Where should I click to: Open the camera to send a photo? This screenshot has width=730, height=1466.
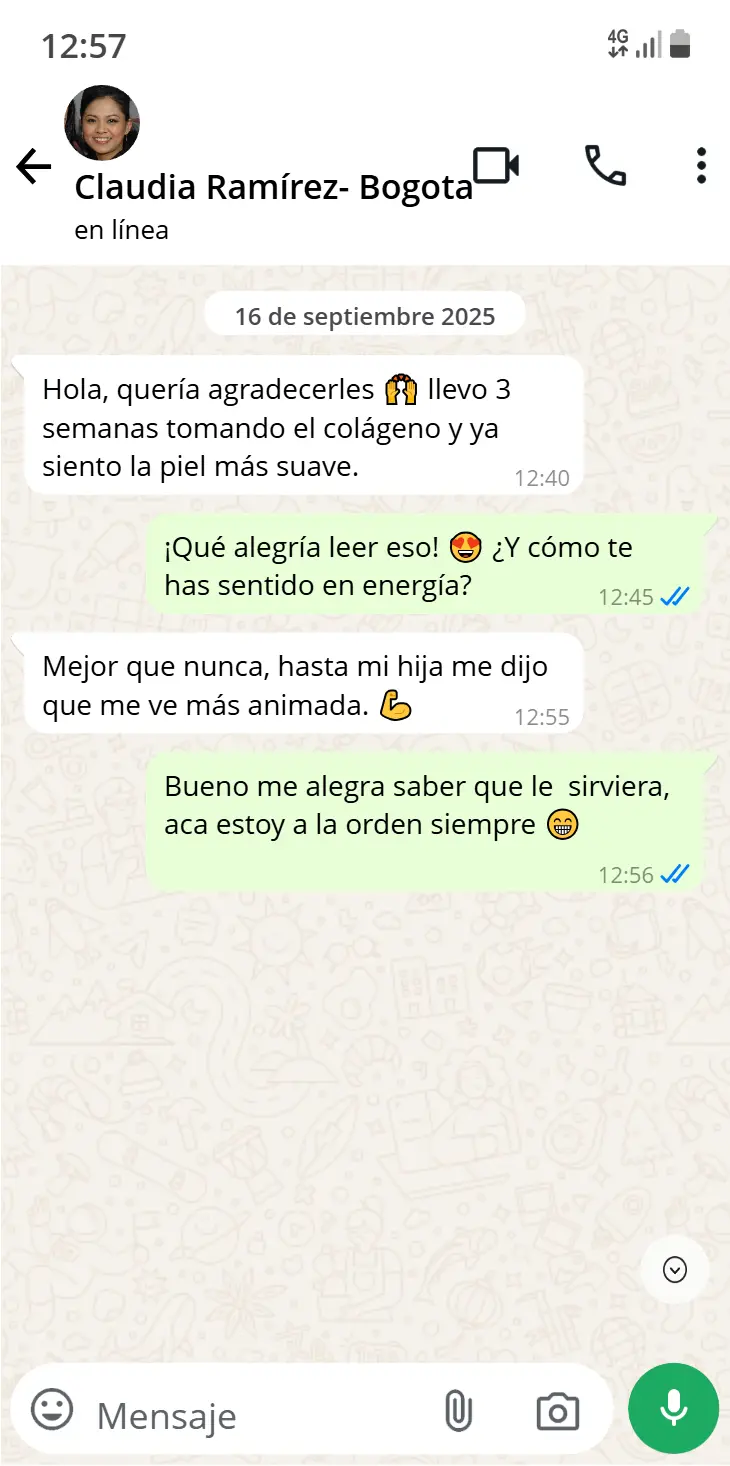click(x=557, y=1411)
